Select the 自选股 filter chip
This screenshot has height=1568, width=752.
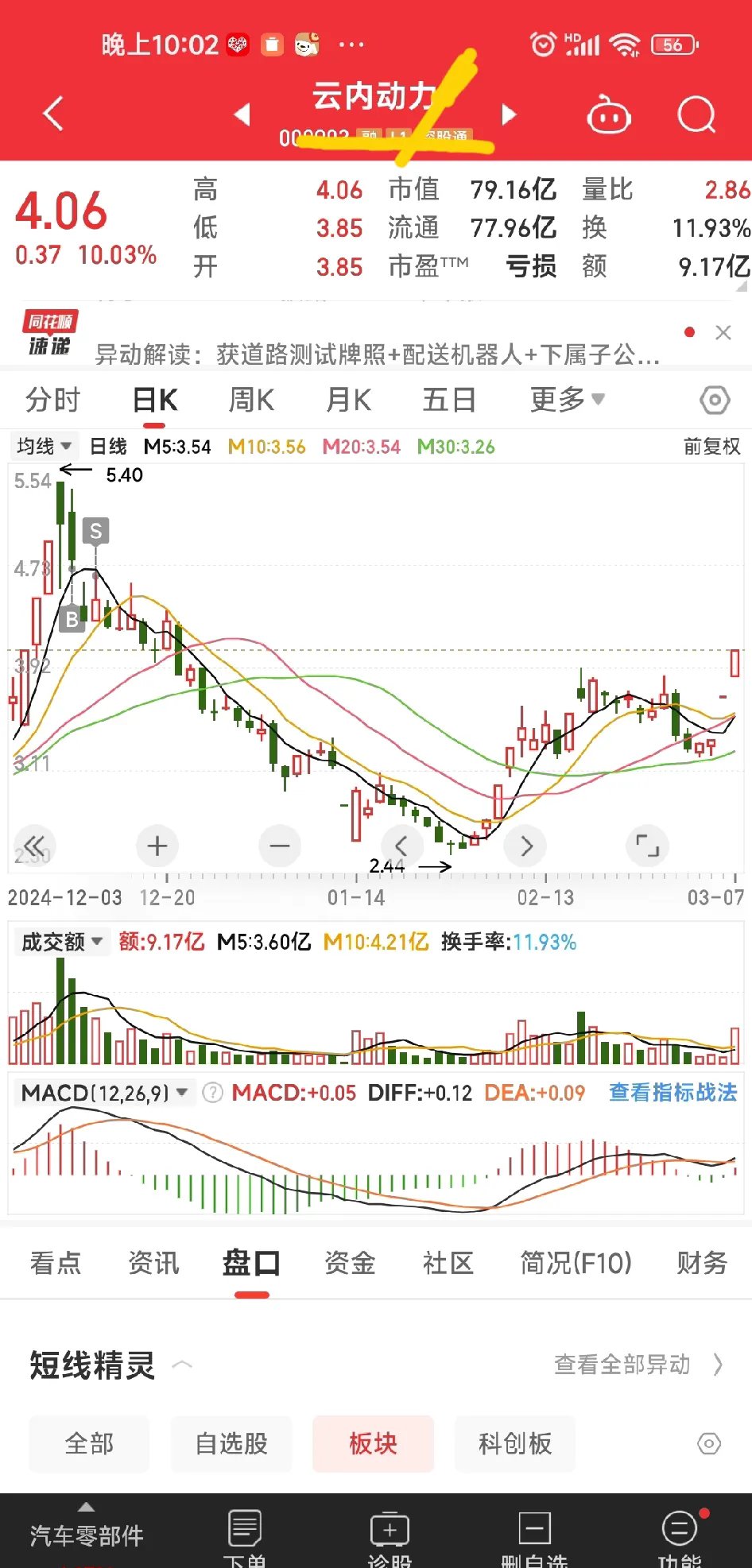231,1443
